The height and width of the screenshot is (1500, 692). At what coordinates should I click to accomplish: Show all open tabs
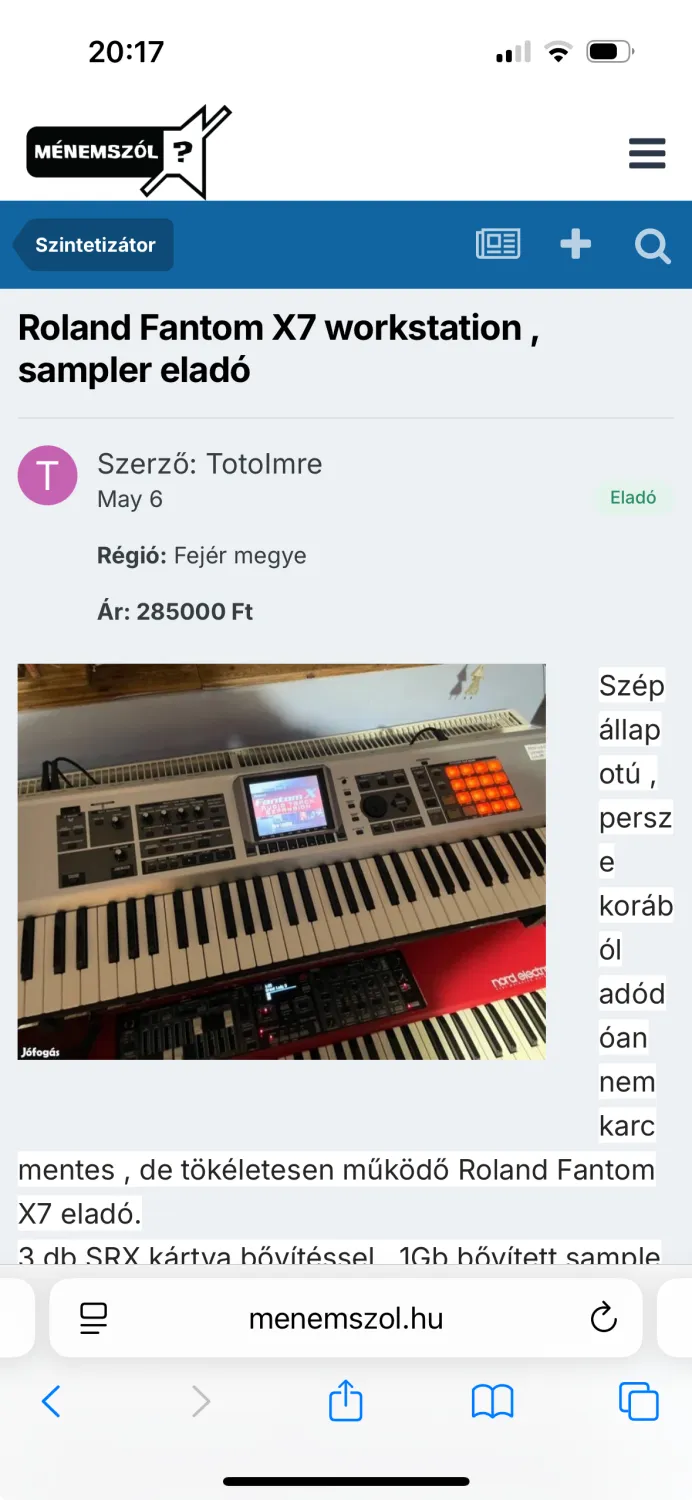(639, 1402)
